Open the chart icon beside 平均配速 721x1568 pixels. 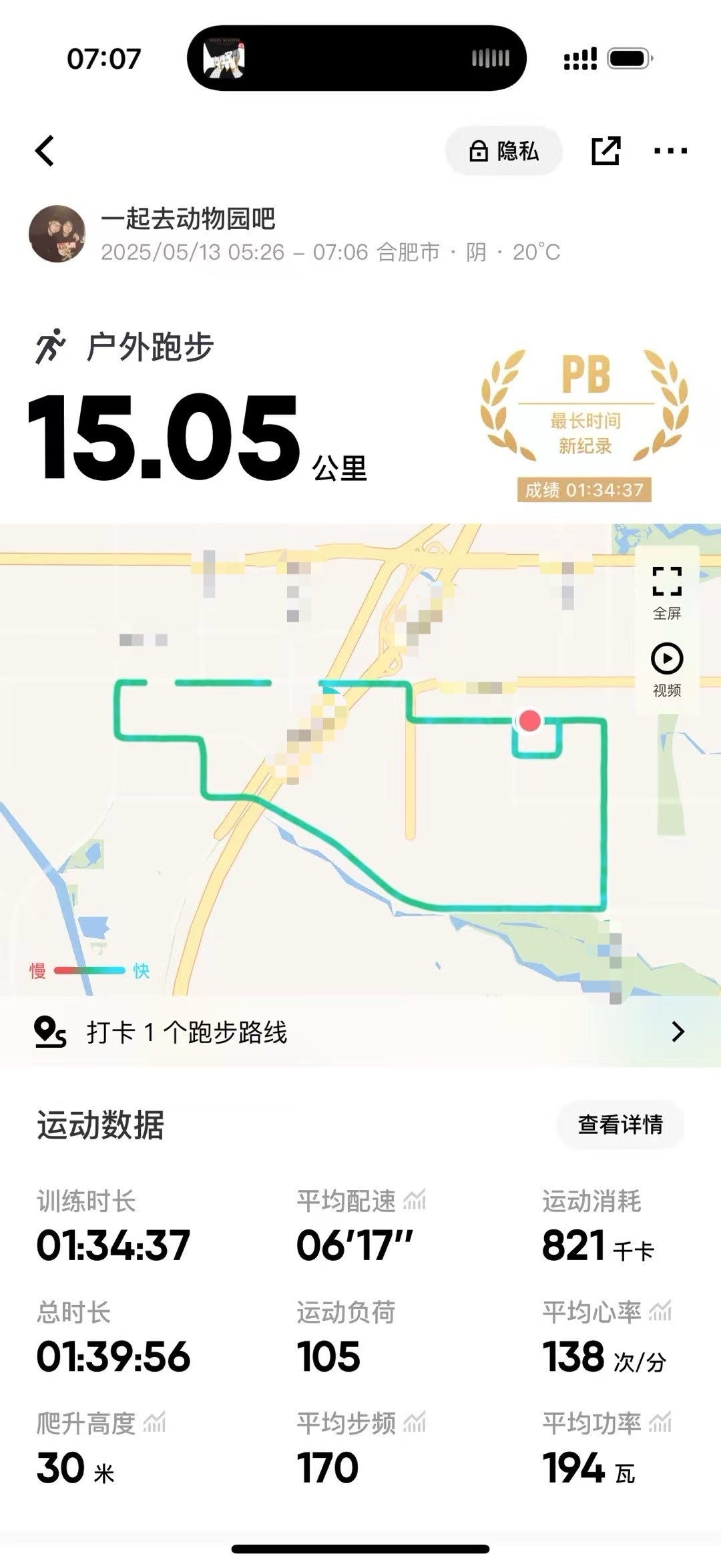coord(415,1200)
